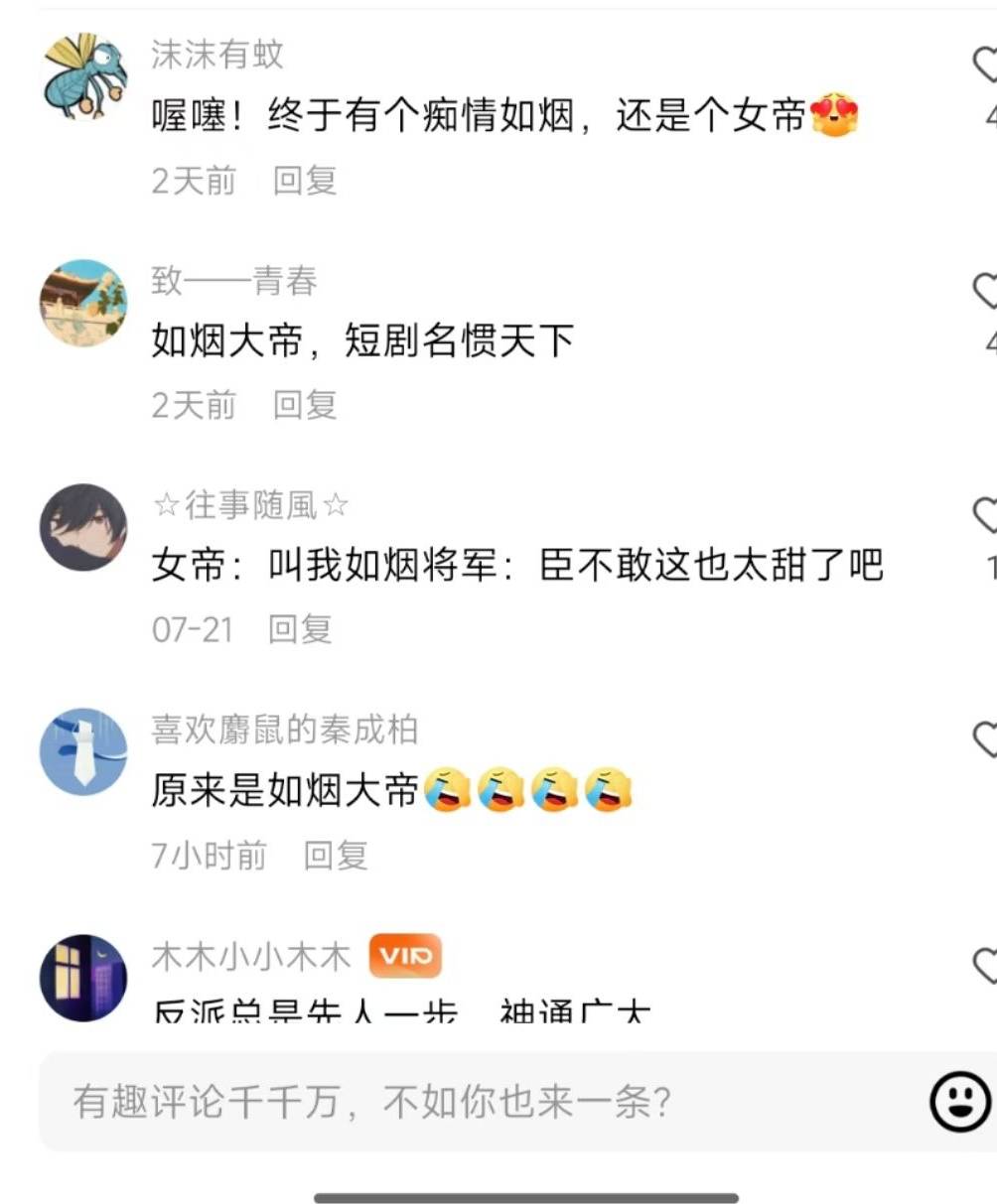Like the comment by ☆往事随風☆
Viewport: 997px width, 1204px height.
coord(985,514)
